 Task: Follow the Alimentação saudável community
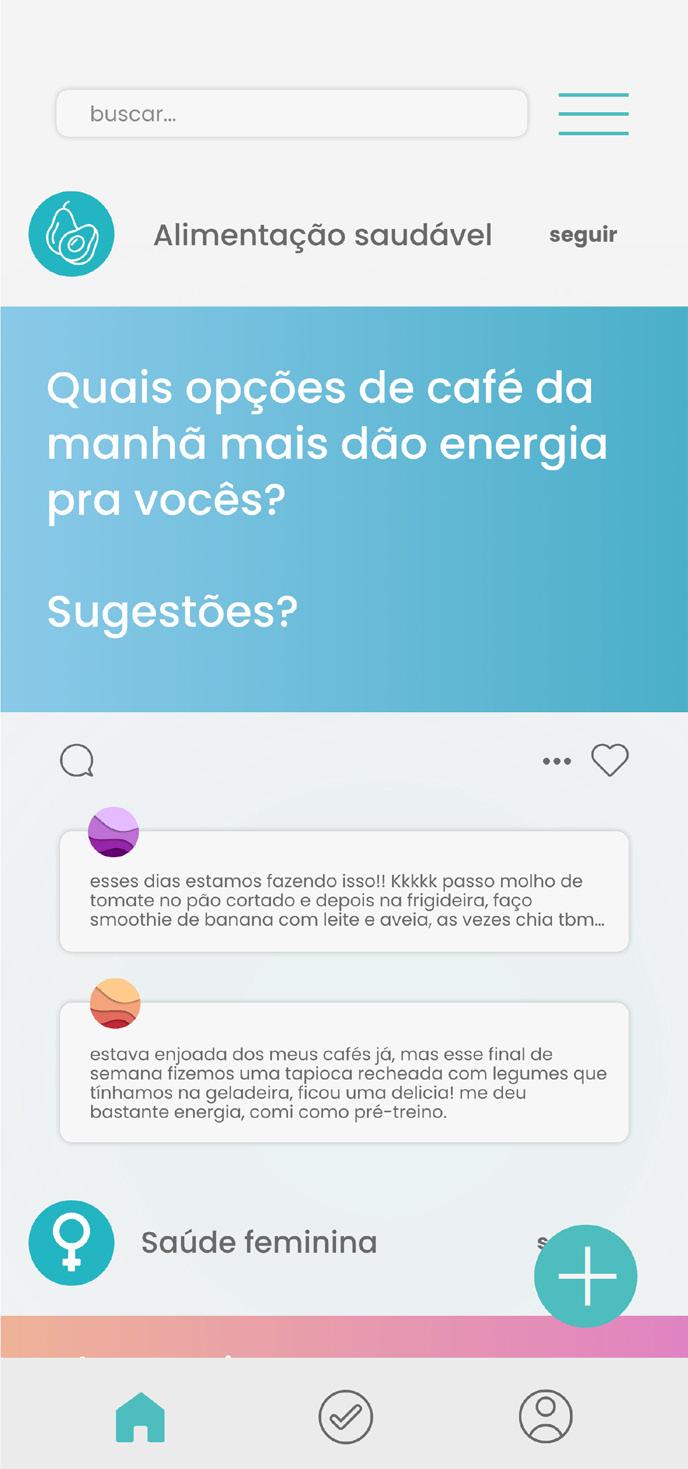(x=583, y=235)
